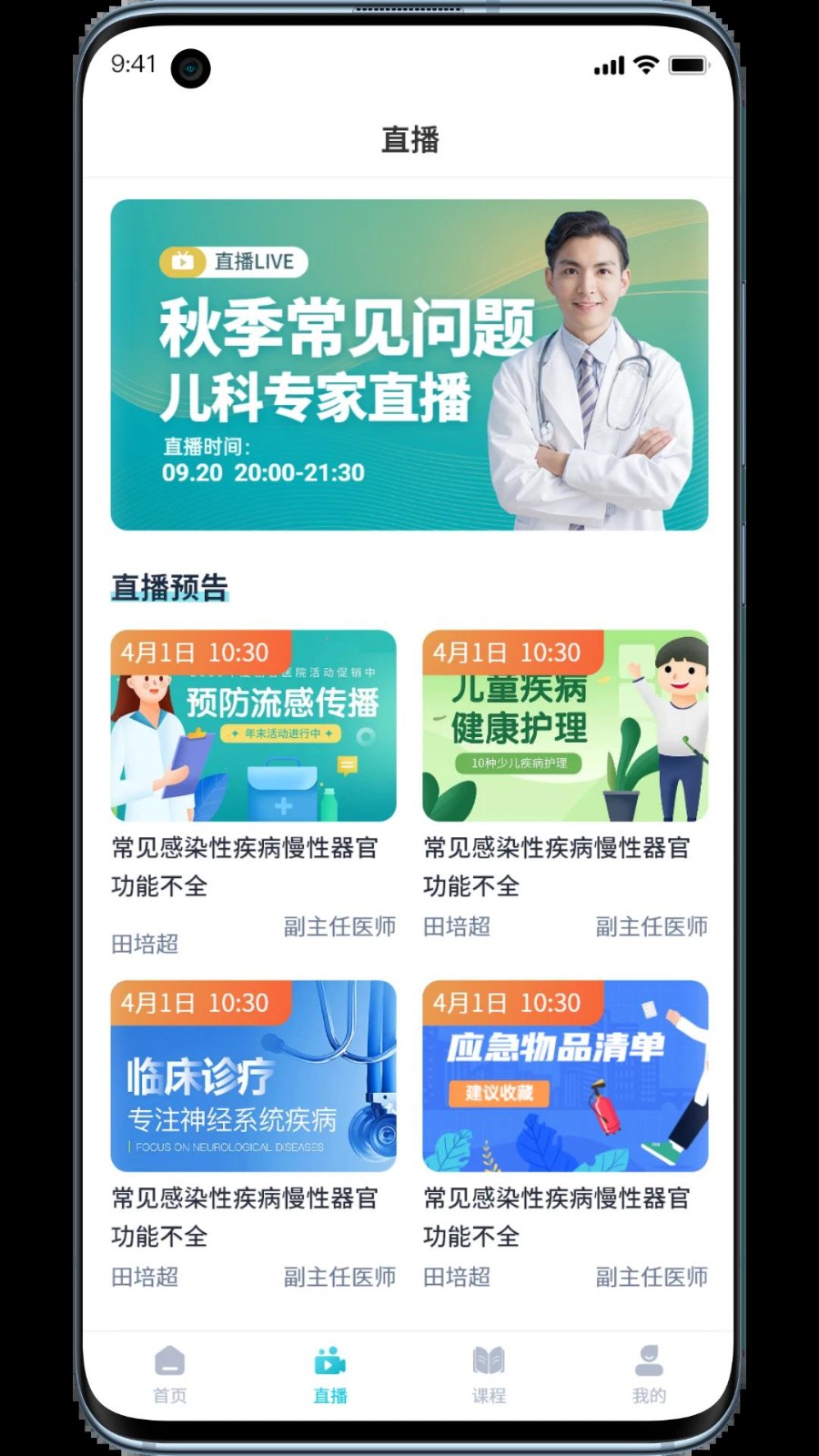Open the 临床诊疗 neurological diseases card
This screenshot has width=819, height=1456.
[x=253, y=1076]
